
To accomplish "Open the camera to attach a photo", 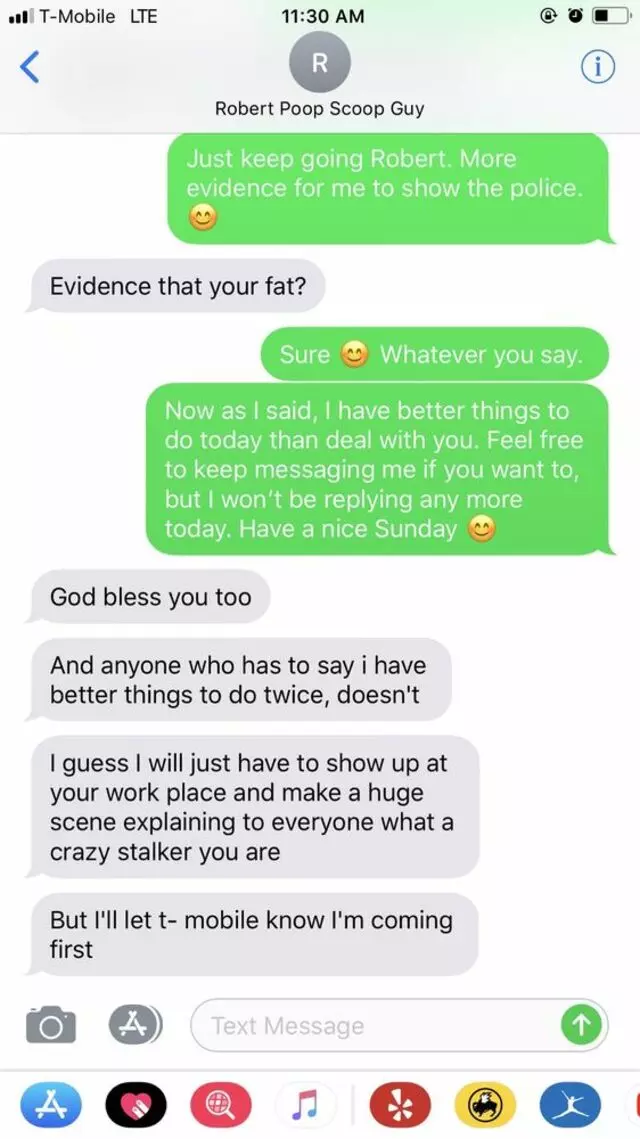I will 51,1025.
